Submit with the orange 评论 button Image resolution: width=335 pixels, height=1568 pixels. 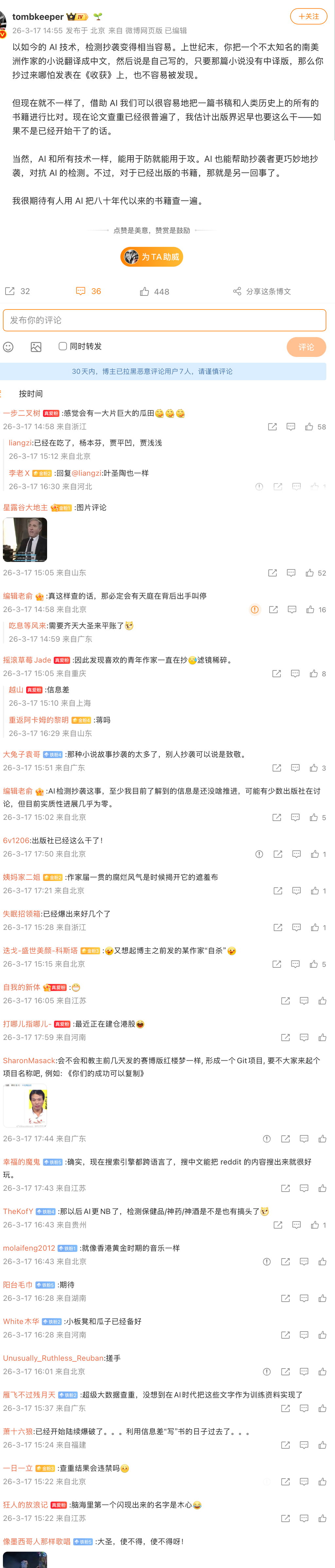[x=306, y=347]
